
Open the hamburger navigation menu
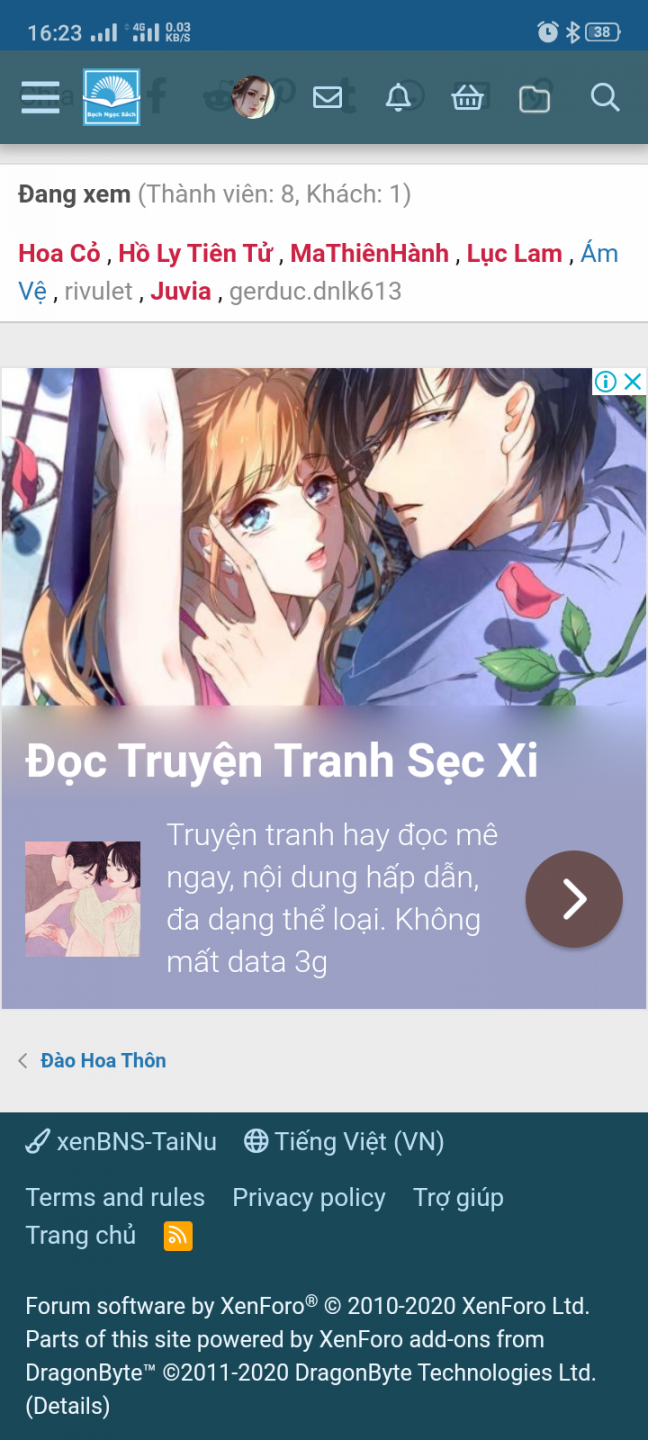pos(40,97)
